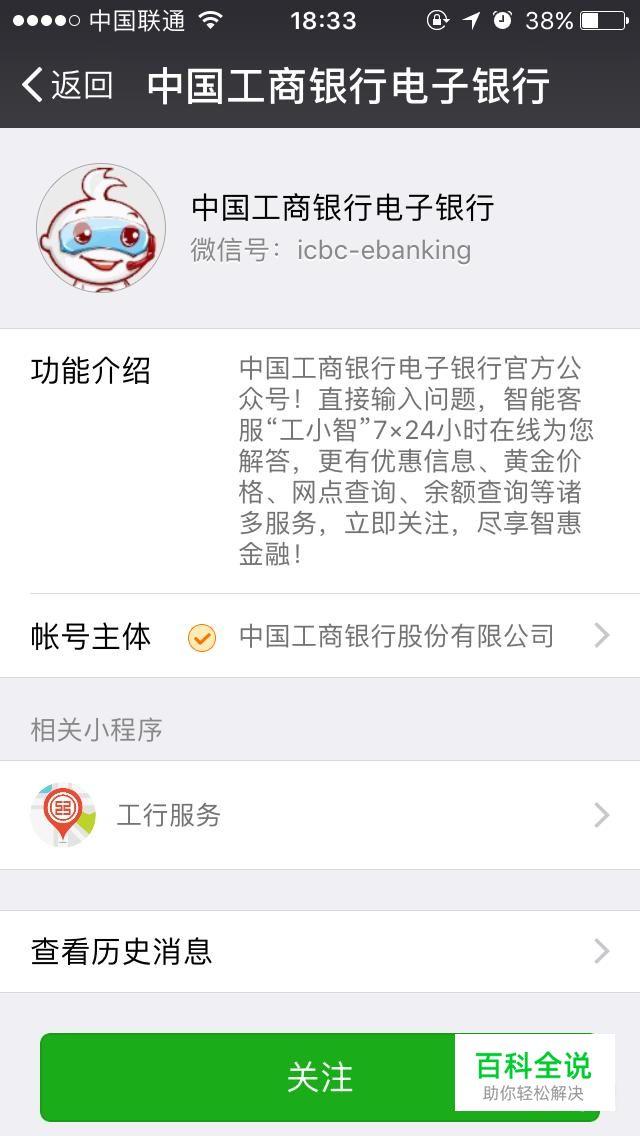Follow the account with the 关注 button

[x=320, y=1077]
